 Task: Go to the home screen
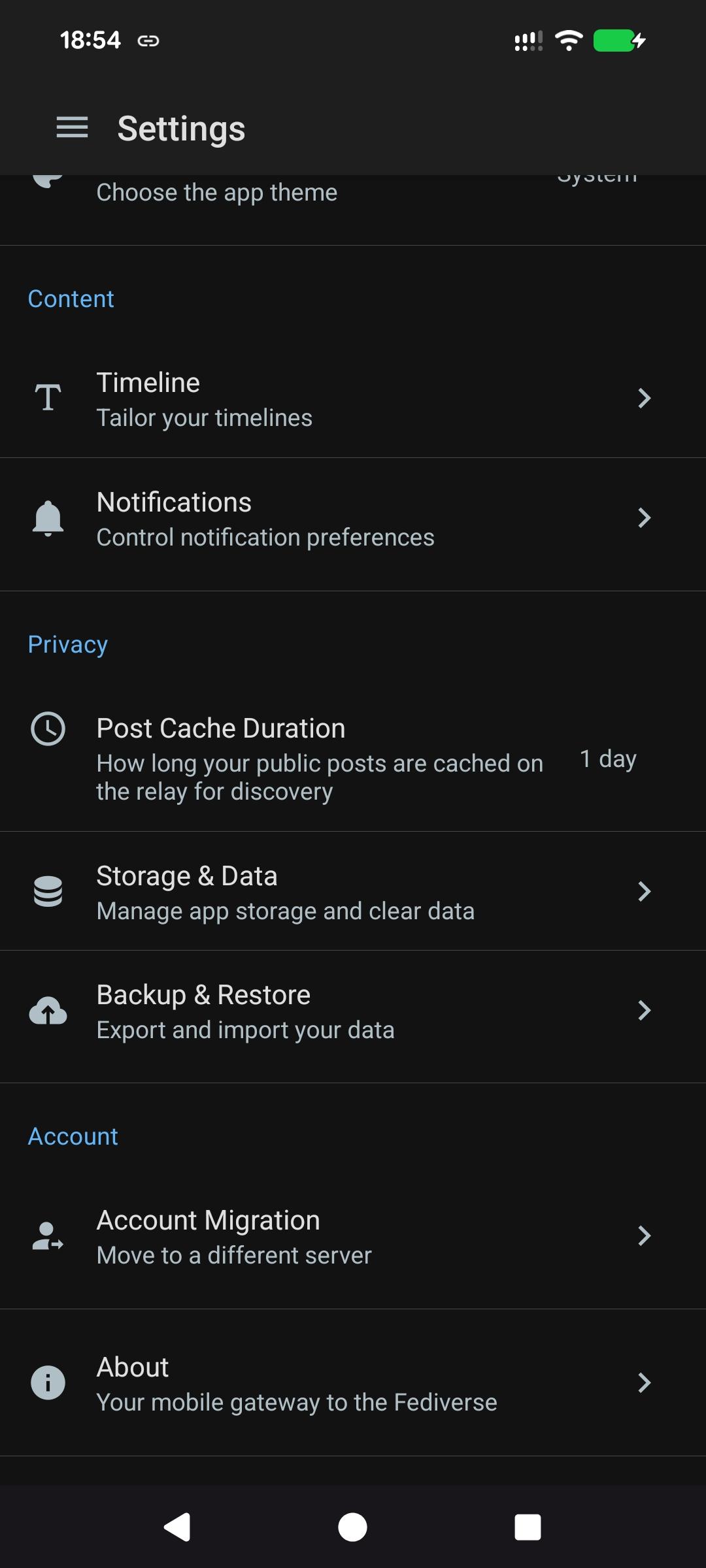click(x=352, y=1527)
